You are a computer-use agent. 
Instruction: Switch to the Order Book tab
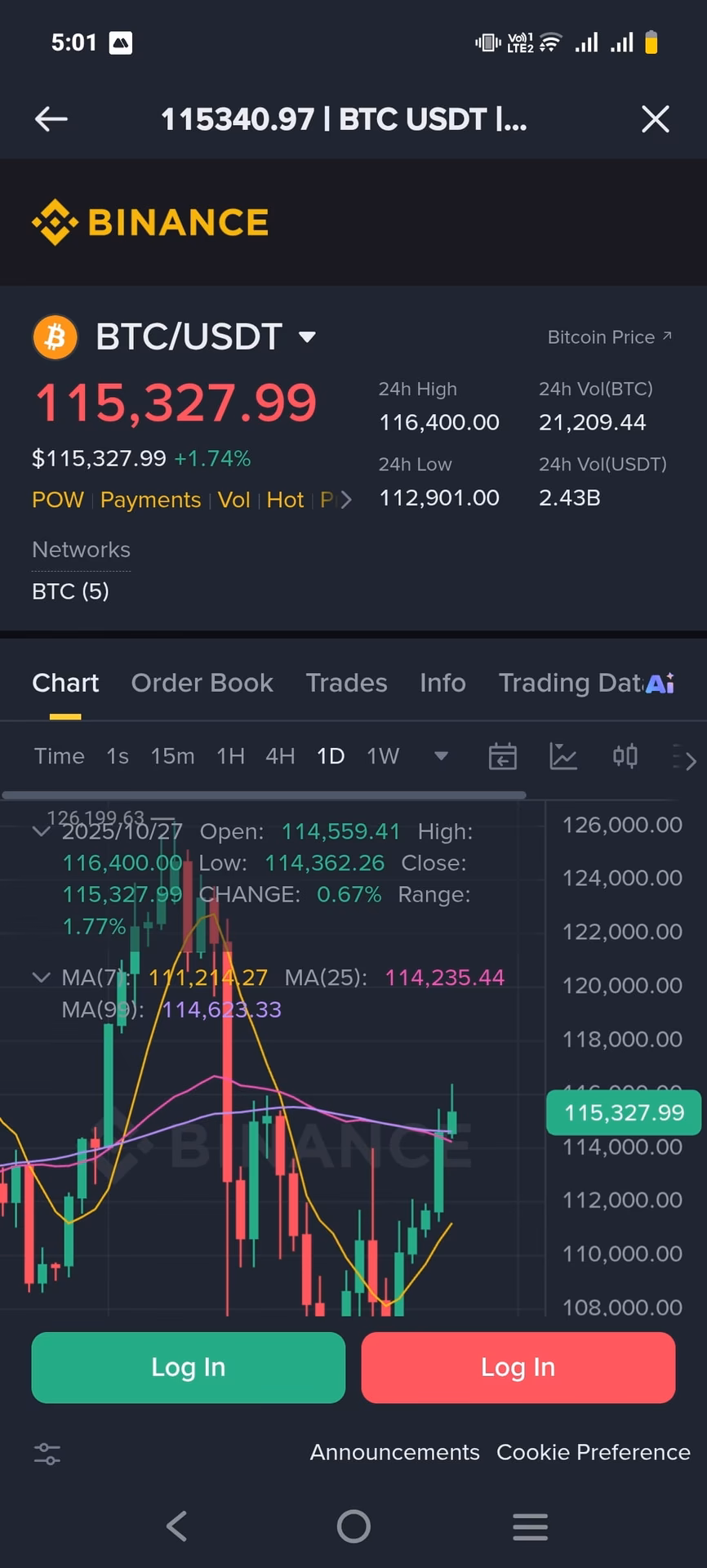[202, 683]
